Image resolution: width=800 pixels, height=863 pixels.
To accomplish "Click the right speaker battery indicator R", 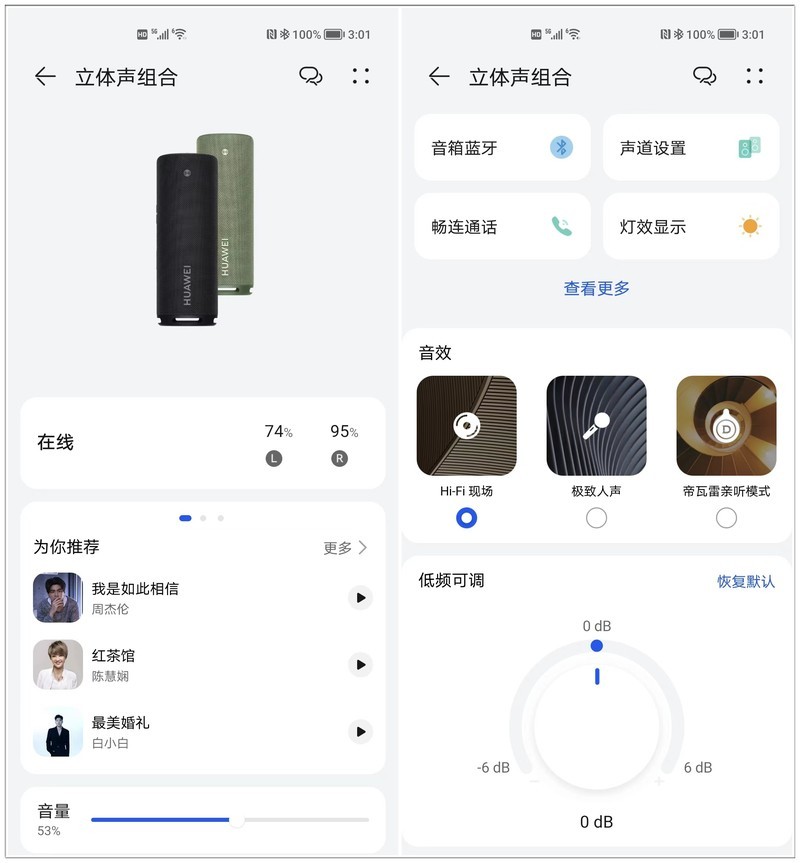I will click(339, 459).
